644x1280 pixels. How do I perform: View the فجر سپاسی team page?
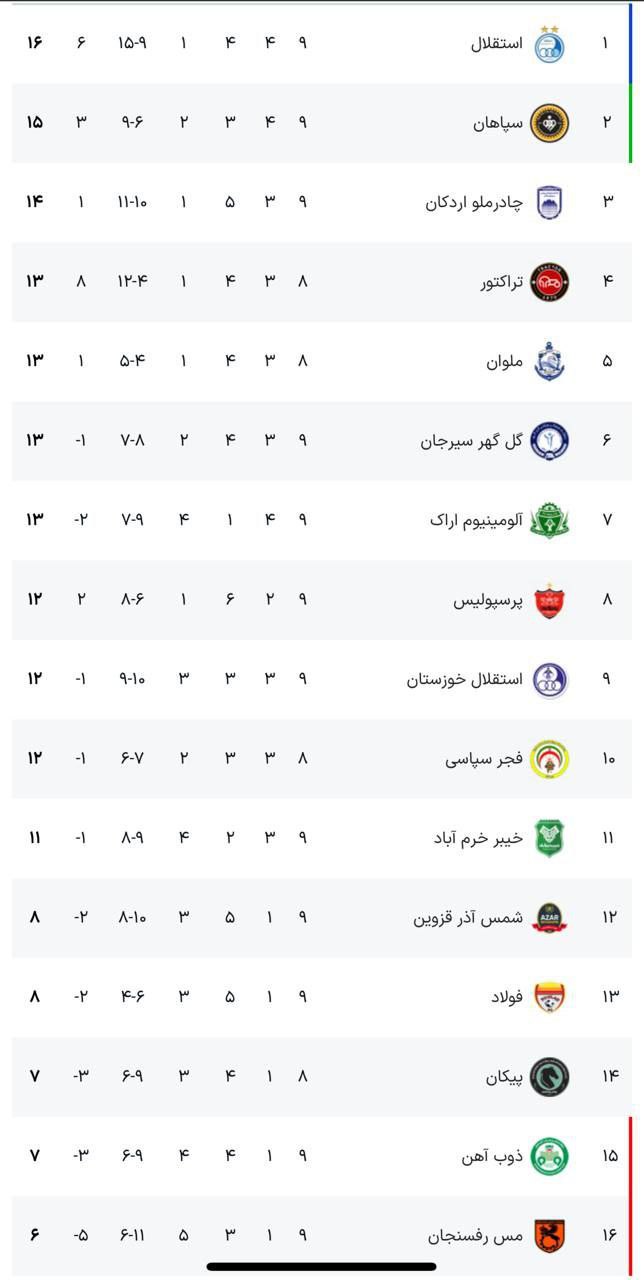point(484,759)
